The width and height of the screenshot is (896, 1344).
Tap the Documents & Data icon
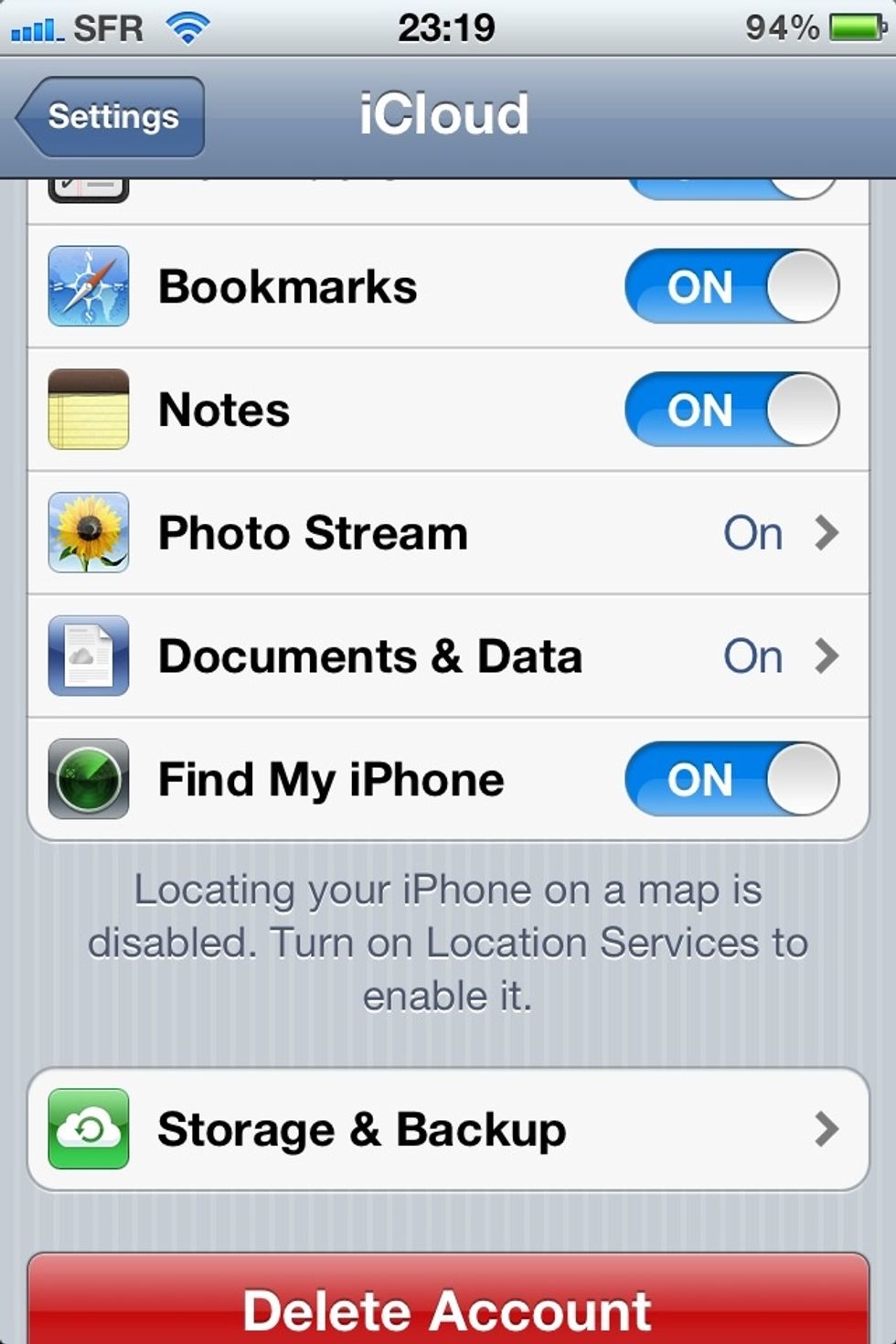pos(89,656)
